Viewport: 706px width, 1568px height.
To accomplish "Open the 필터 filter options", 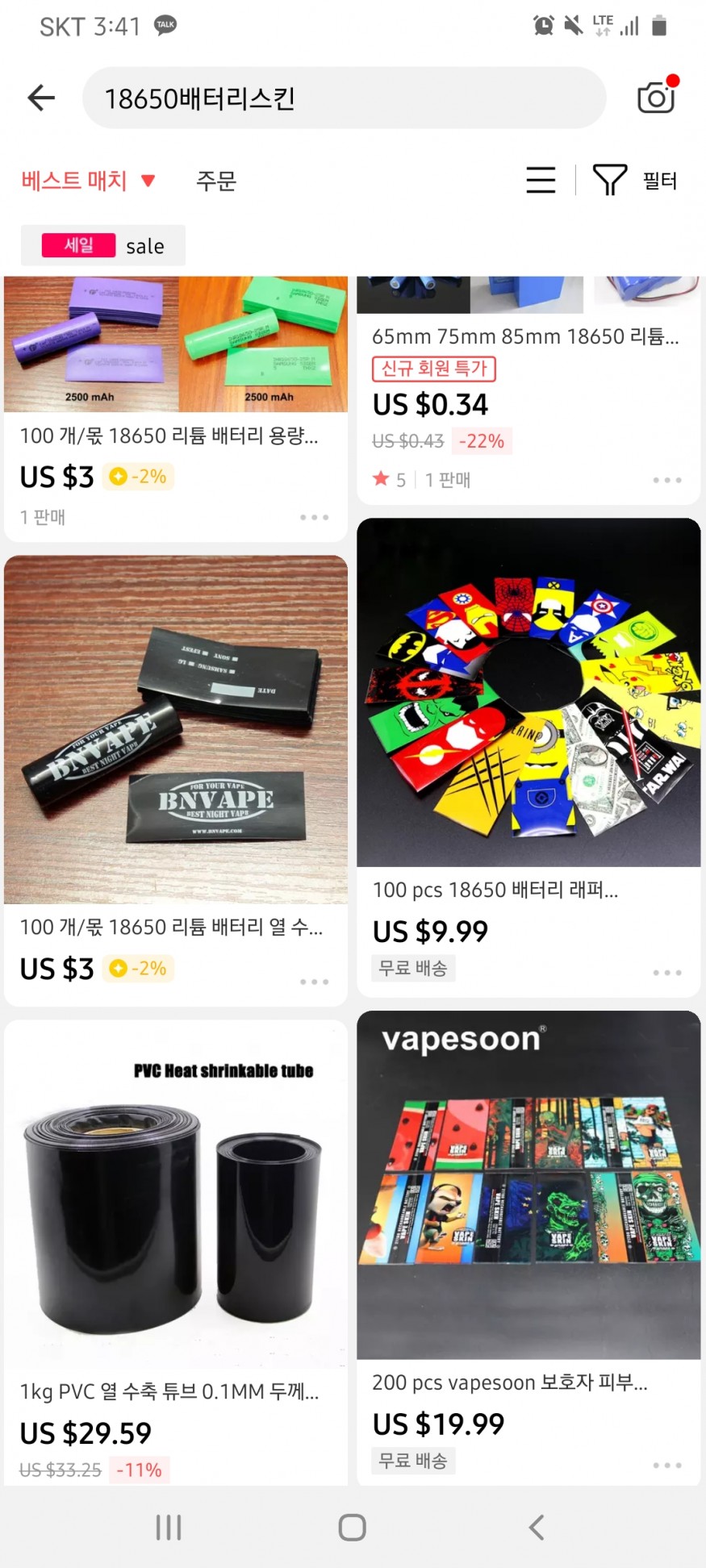I will [636, 180].
